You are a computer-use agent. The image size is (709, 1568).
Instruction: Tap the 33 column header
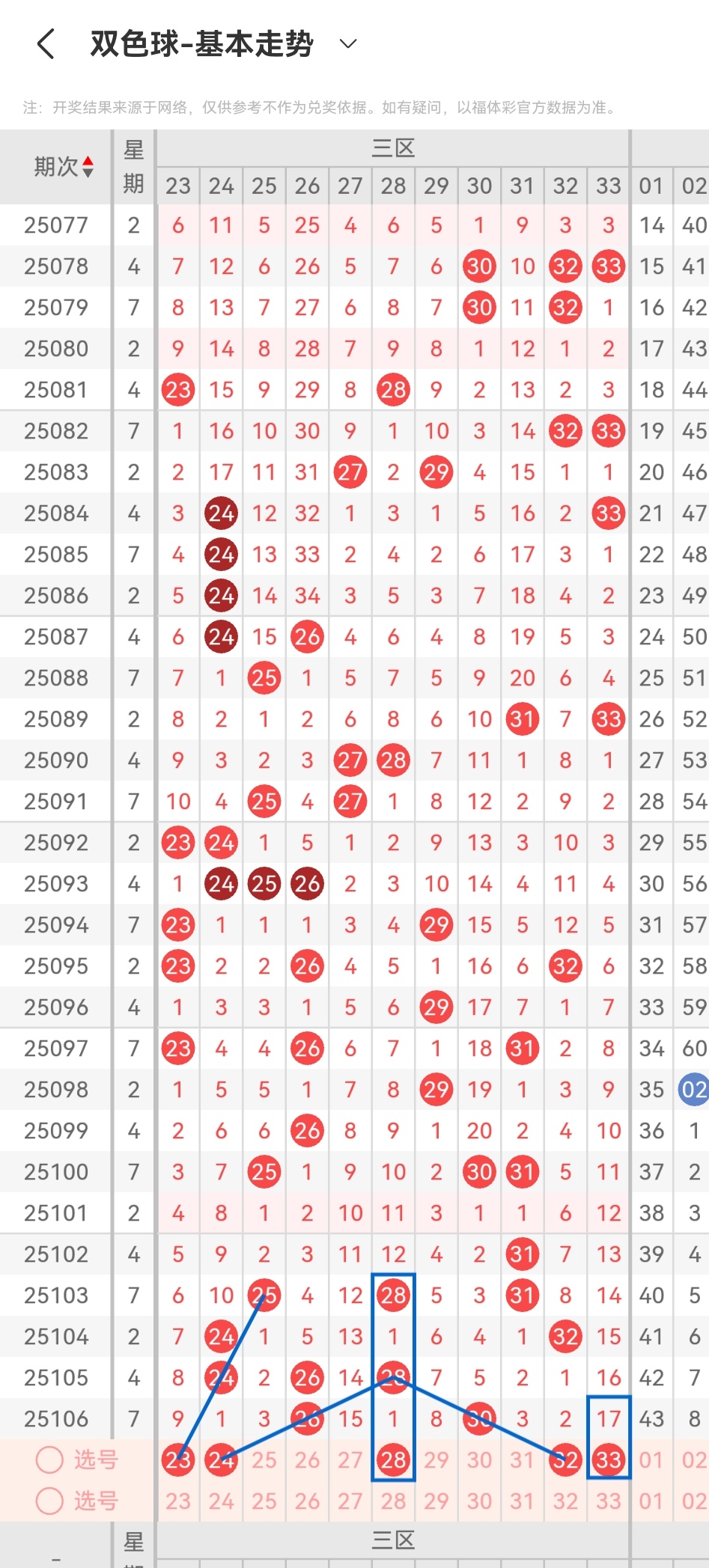tap(608, 186)
